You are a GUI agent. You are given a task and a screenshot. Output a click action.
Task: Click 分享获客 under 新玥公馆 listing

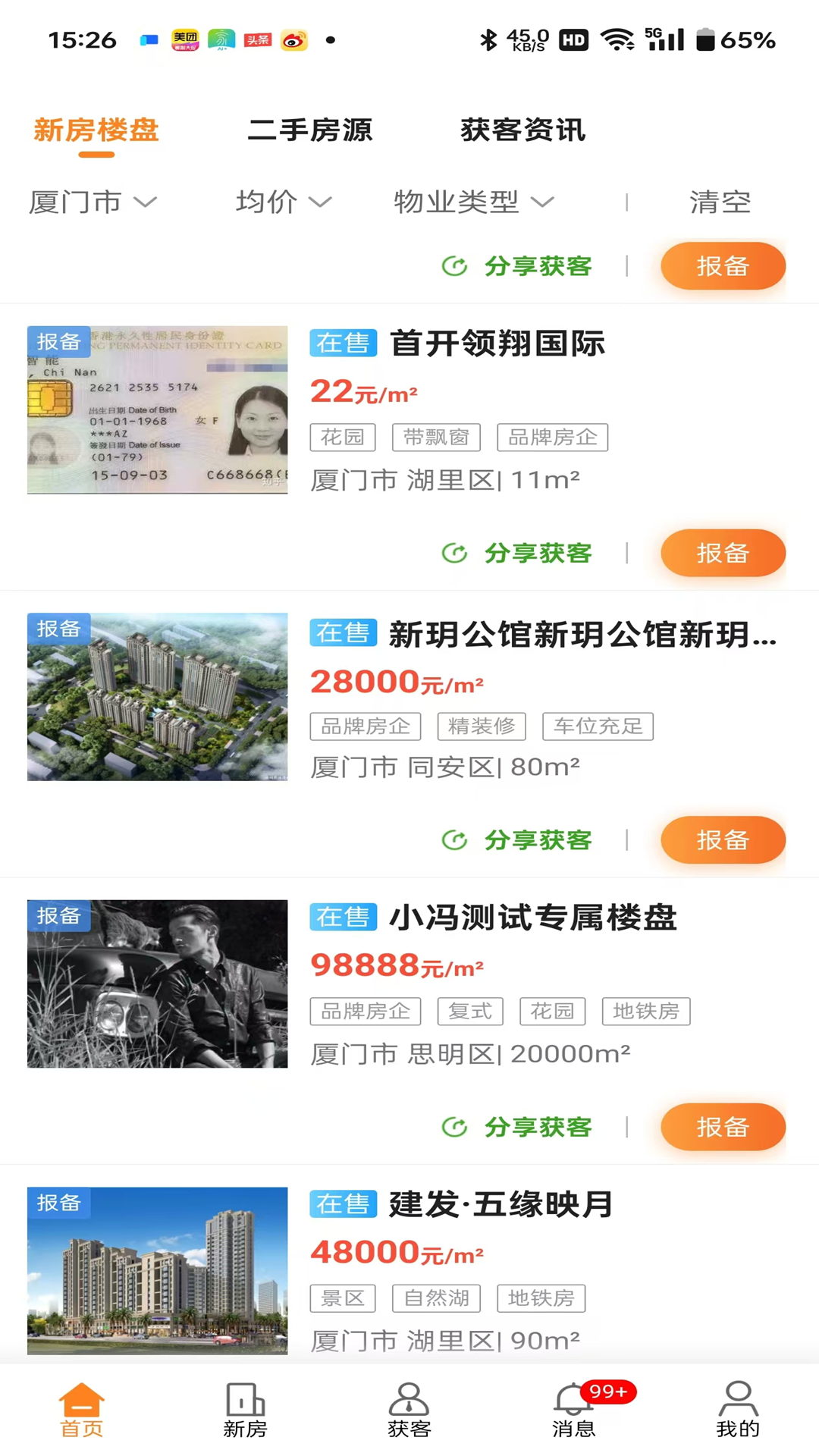[x=538, y=840]
